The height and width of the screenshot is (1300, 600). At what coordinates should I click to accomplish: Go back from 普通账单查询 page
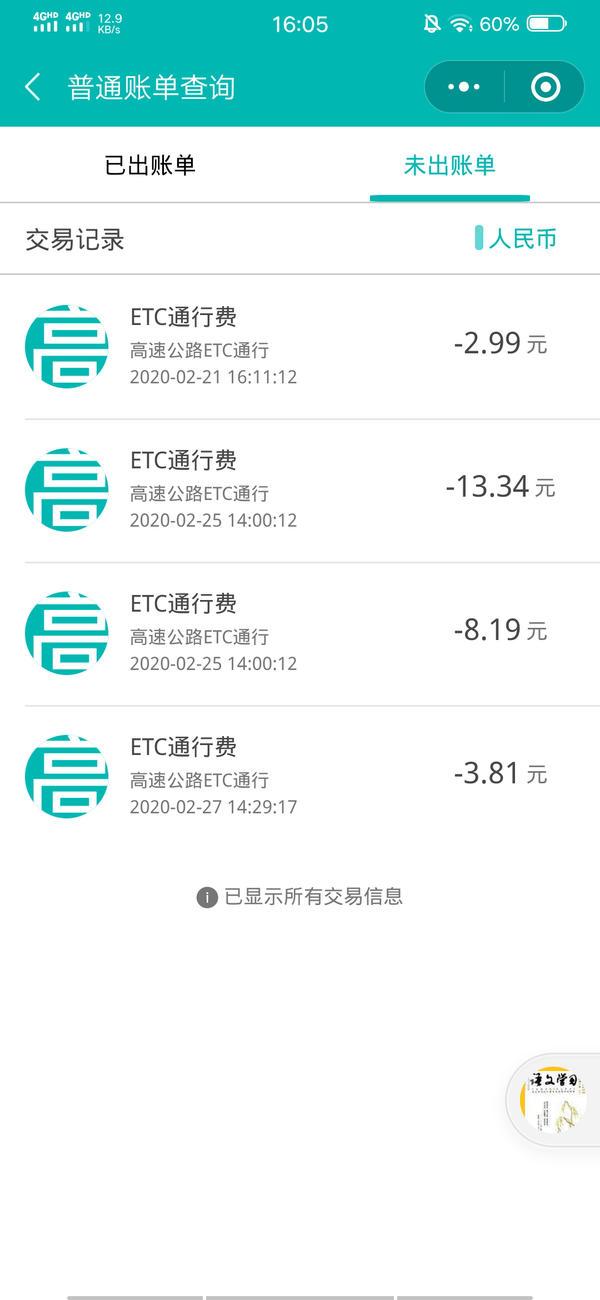pyautogui.click(x=33, y=87)
